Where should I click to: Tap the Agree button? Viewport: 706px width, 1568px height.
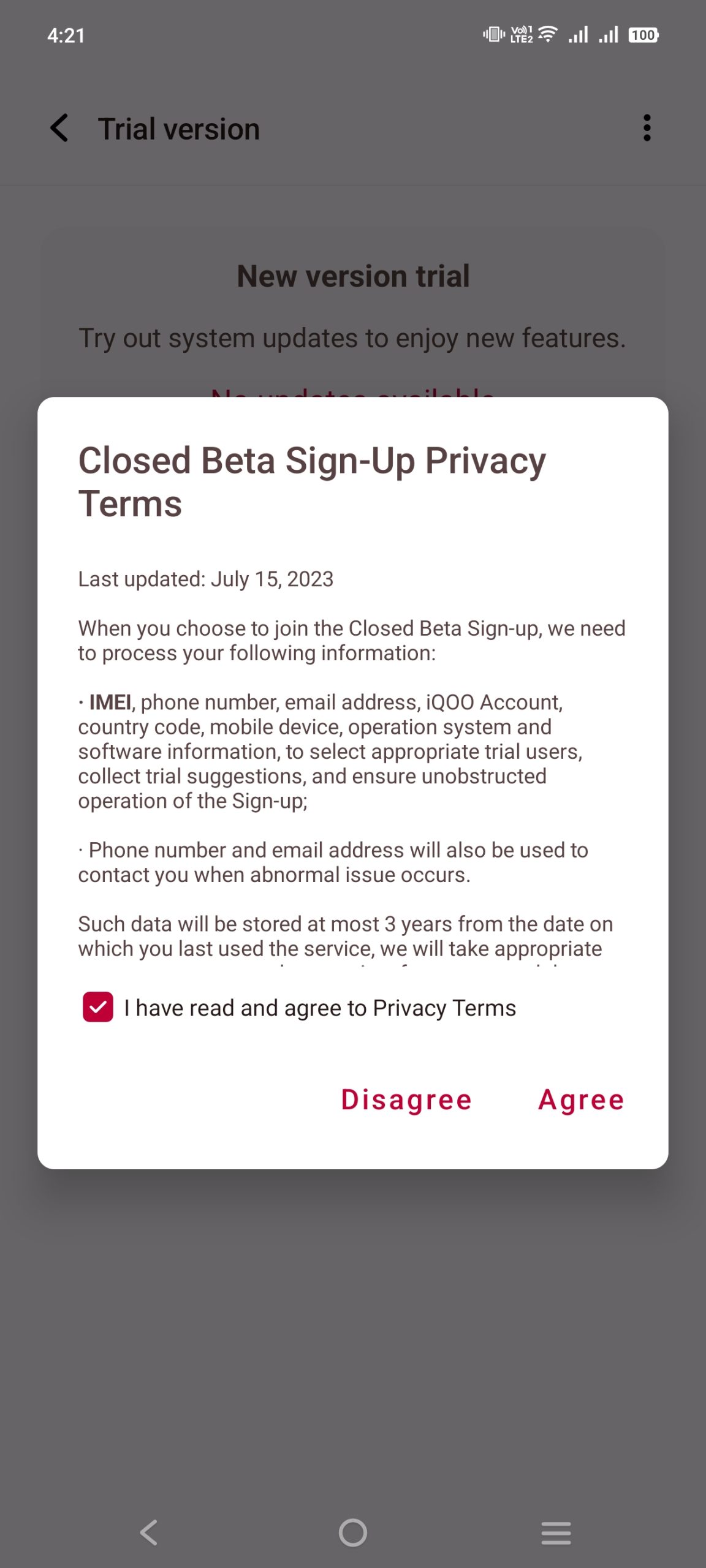coord(581,1100)
